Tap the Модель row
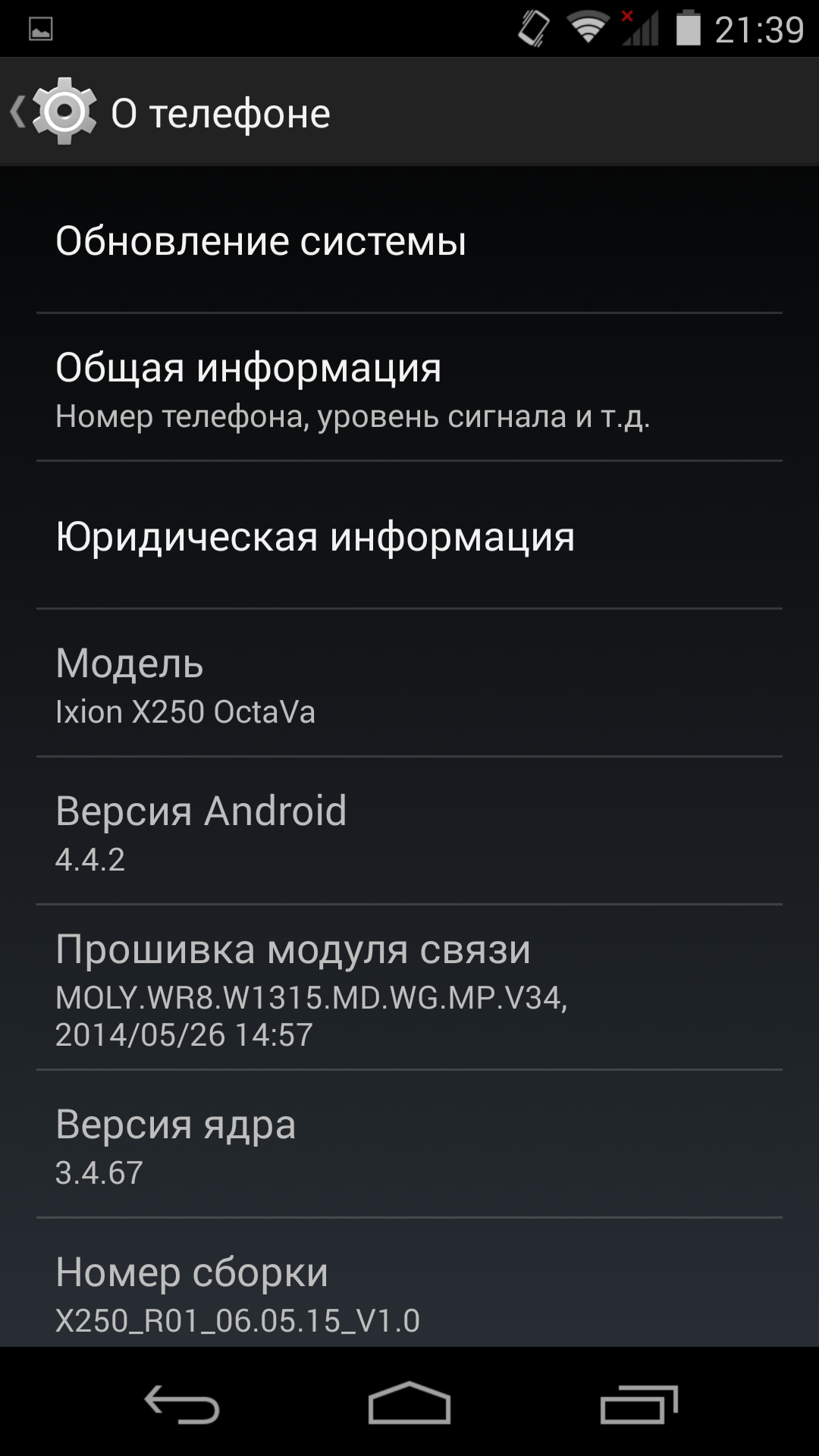819x1456 pixels. tap(409, 684)
